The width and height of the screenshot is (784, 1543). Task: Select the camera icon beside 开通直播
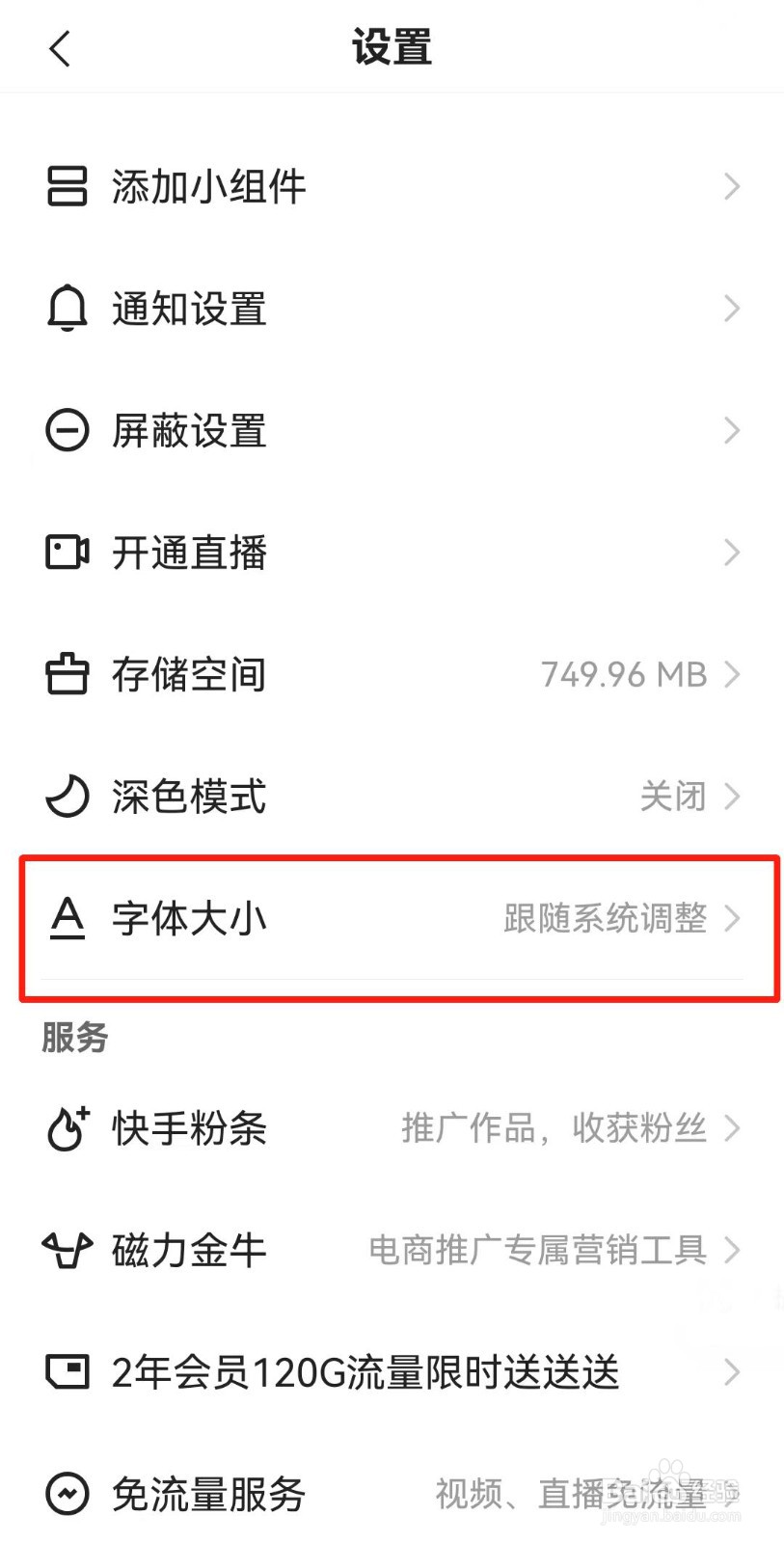(x=66, y=553)
